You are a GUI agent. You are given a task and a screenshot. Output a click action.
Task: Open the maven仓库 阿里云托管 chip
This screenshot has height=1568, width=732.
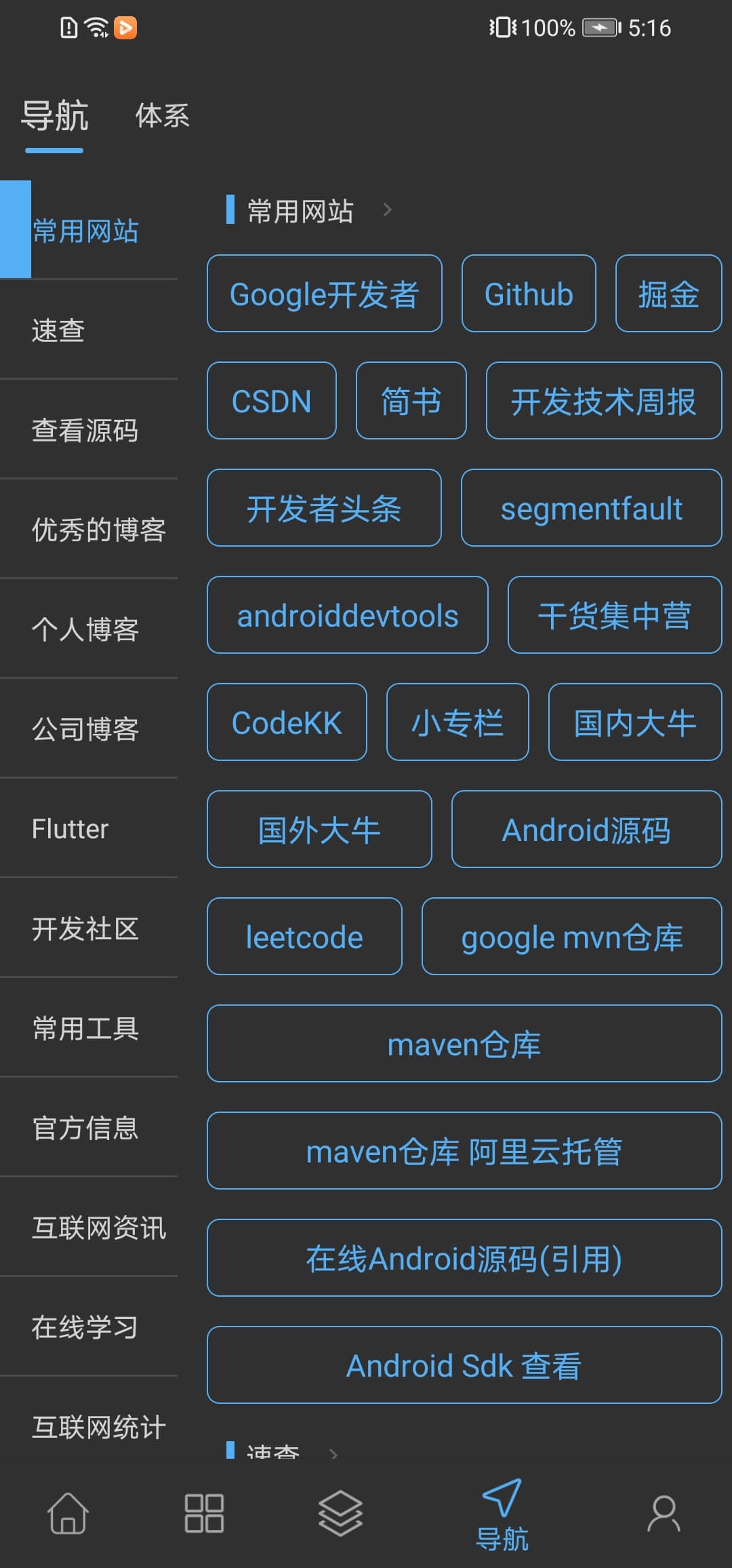click(x=464, y=1151)
